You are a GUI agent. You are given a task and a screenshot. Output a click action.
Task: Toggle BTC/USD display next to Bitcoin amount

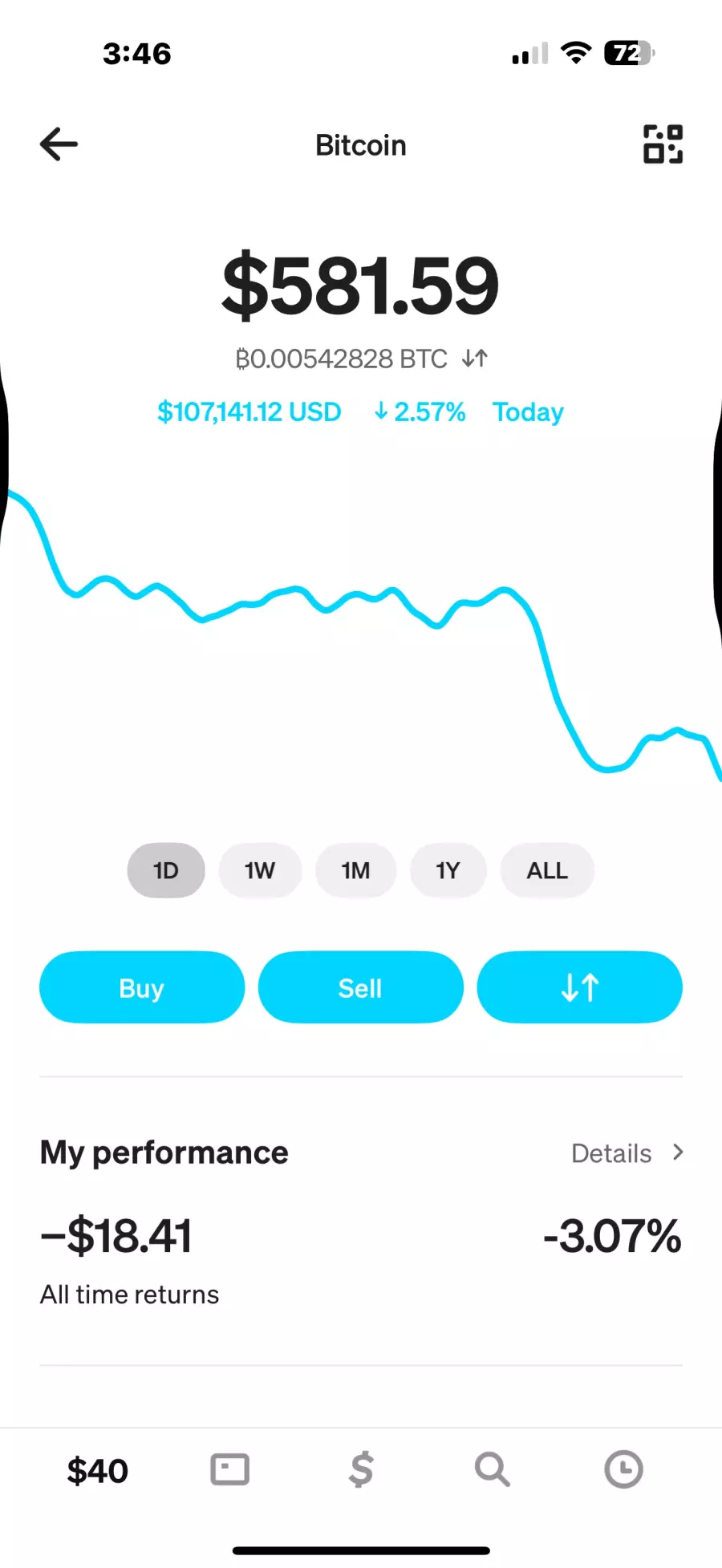point(475,359)
